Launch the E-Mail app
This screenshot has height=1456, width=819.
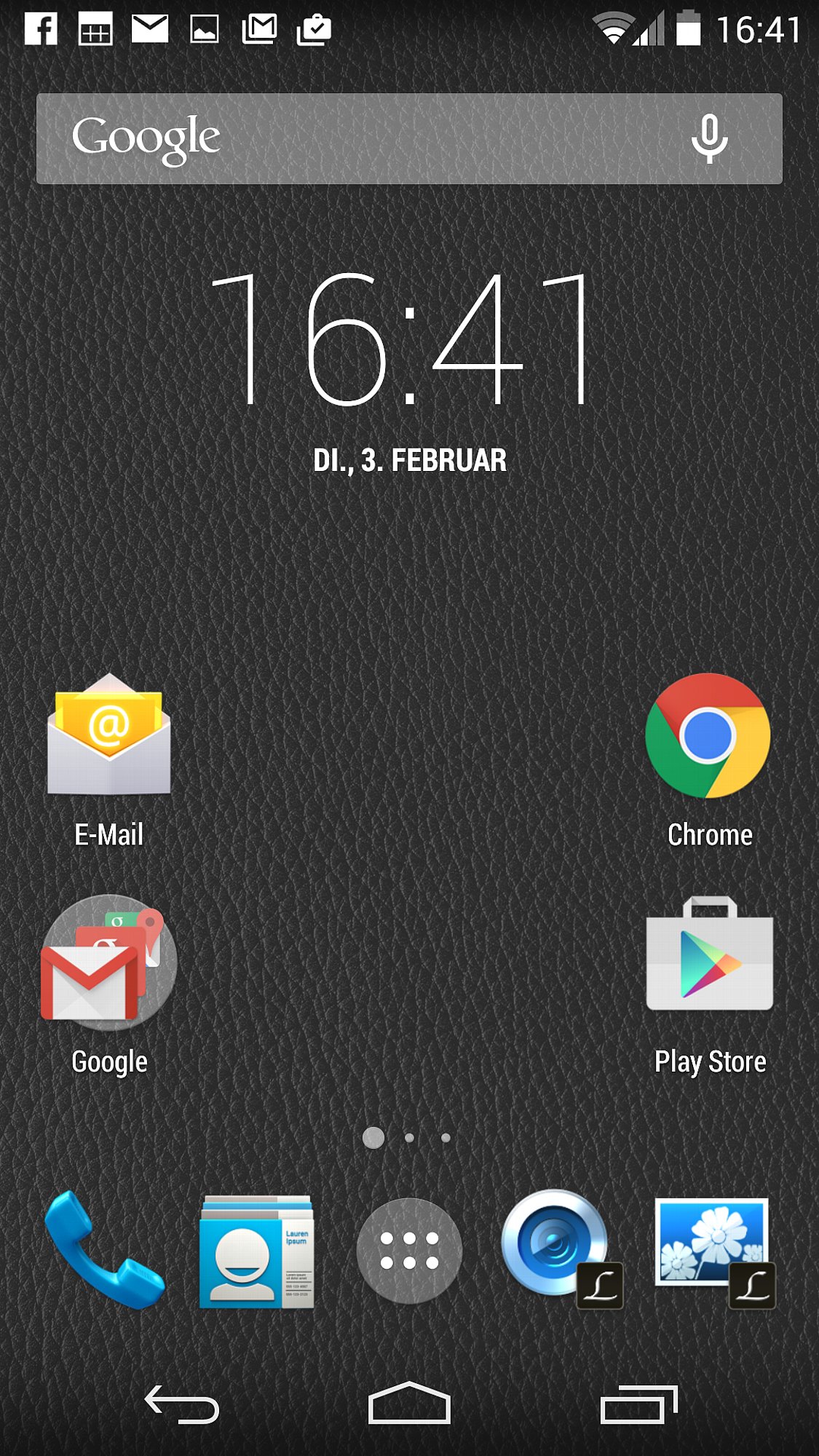coord(109,735)
